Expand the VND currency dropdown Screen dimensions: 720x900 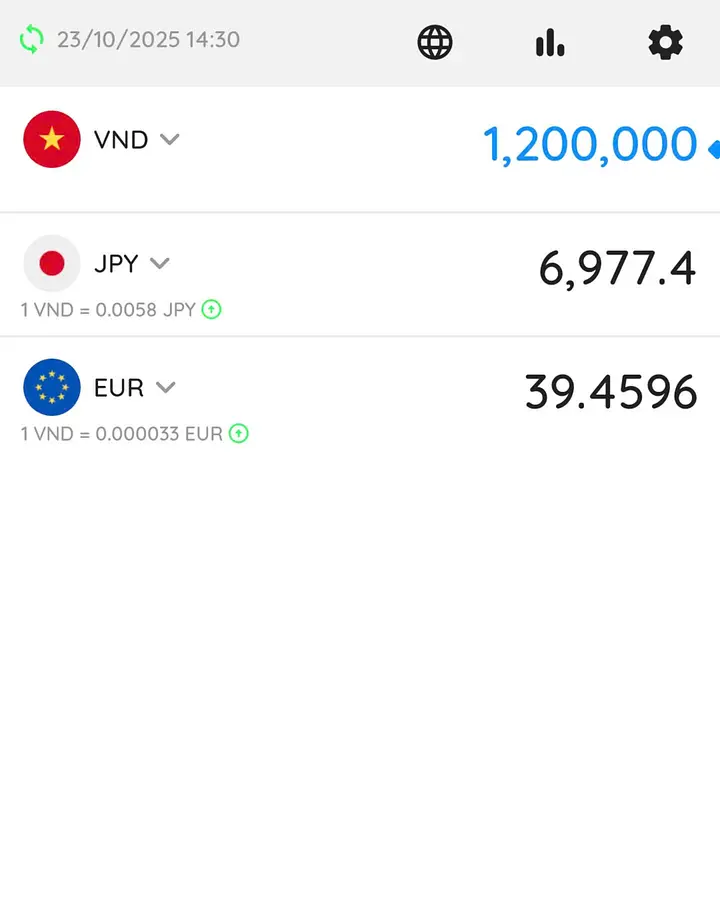tap(169, 140)
